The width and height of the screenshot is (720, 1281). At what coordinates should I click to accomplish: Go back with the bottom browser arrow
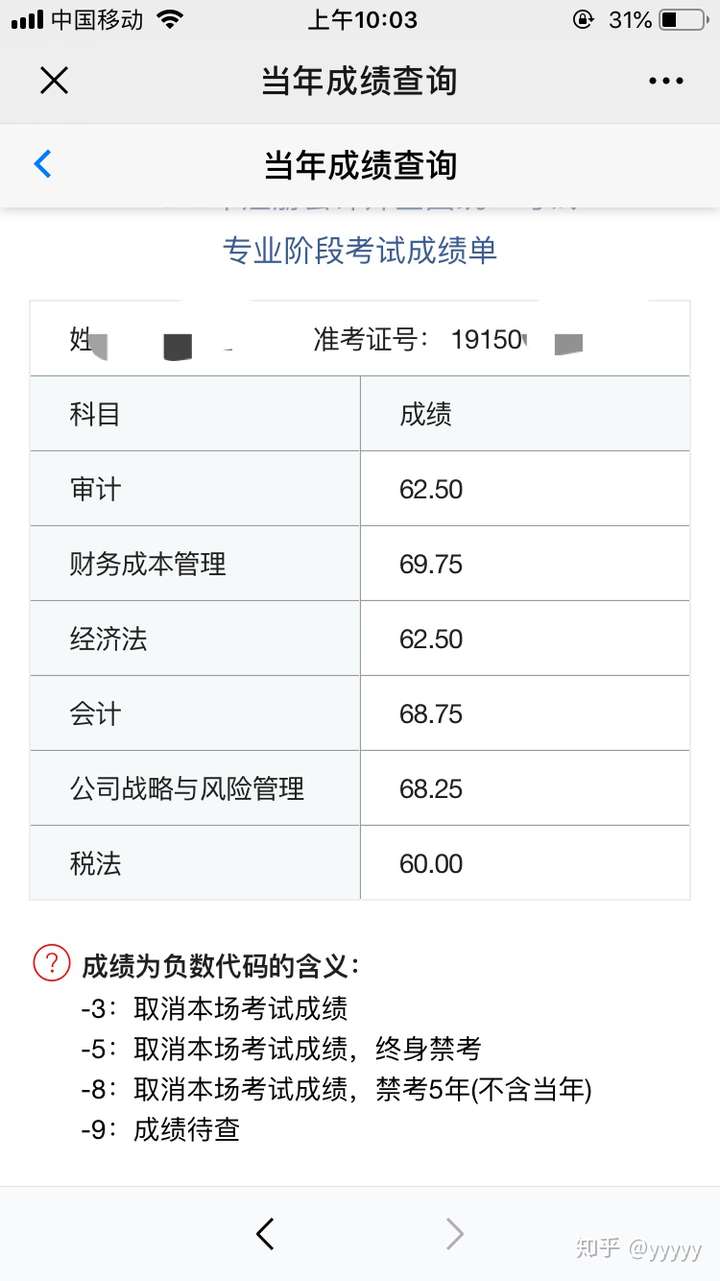pyautogui.click(x=265, y=1234)
